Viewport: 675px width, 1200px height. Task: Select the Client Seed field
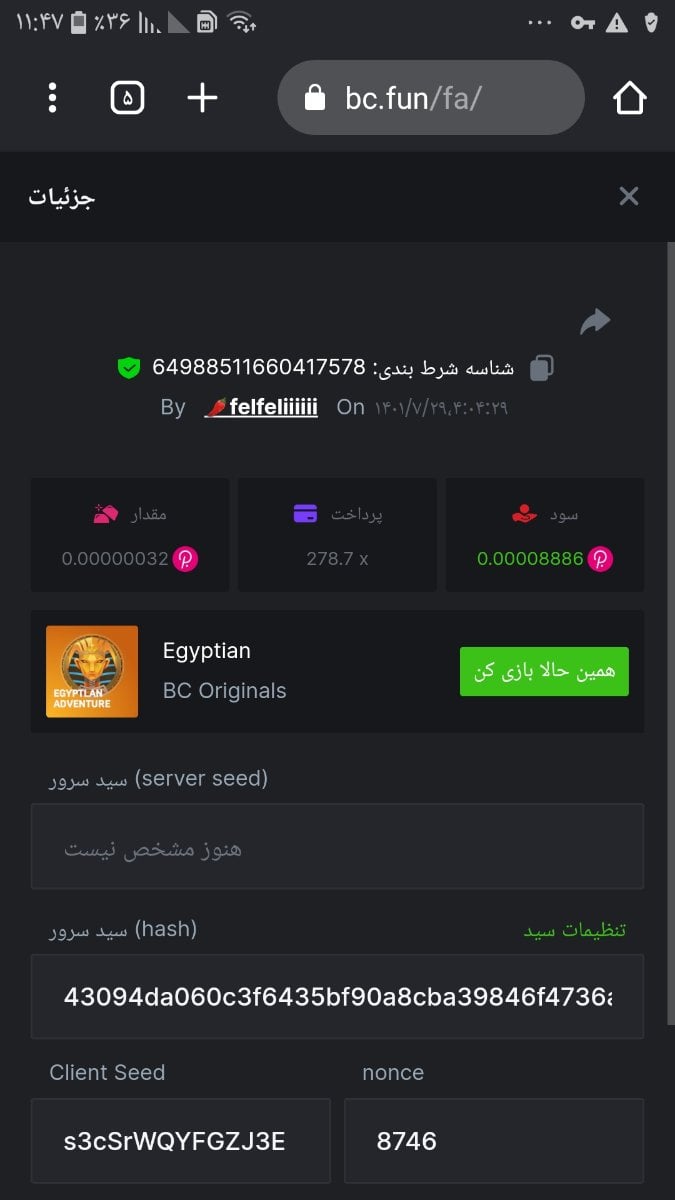point(180,1141)
